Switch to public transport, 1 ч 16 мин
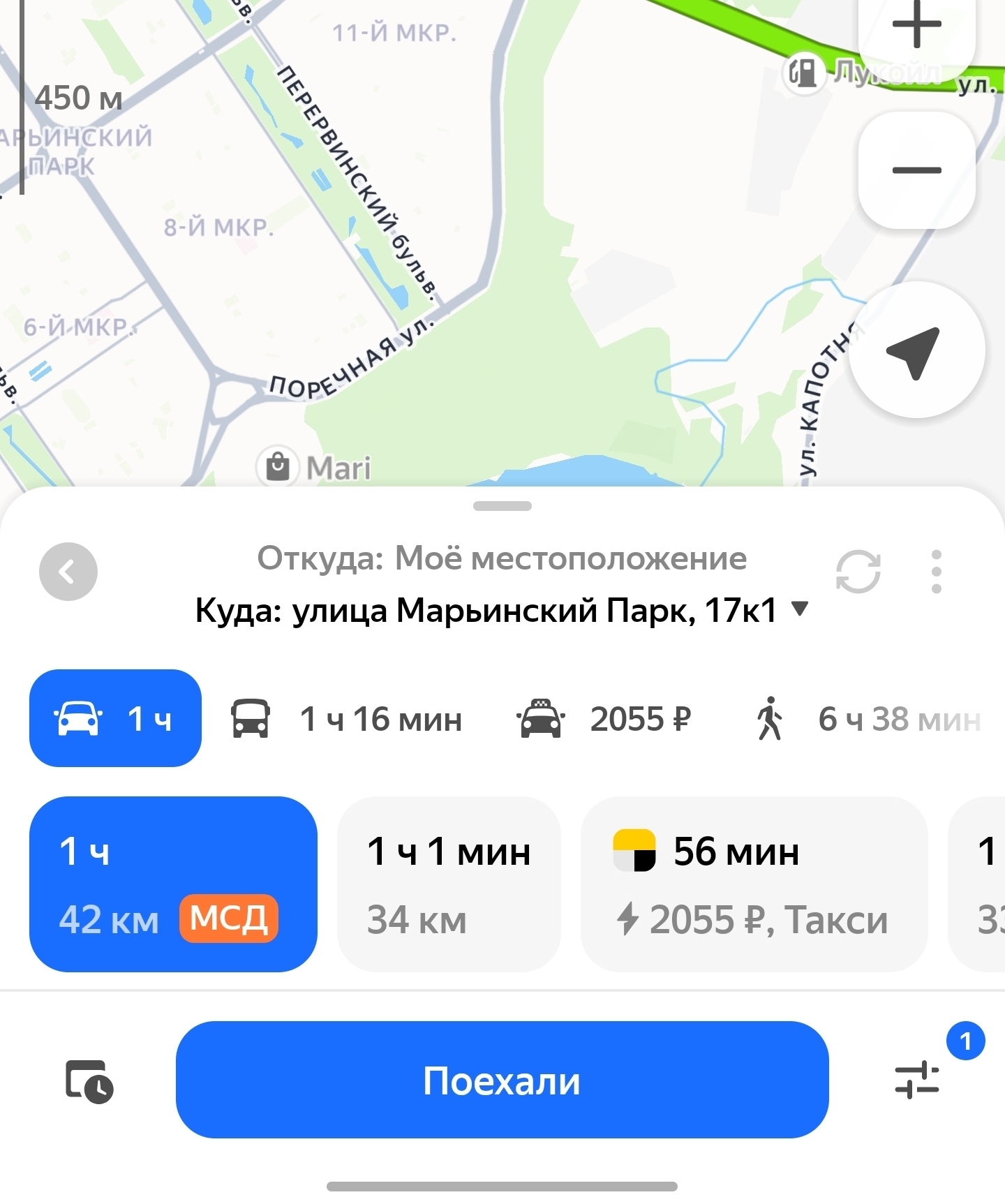The height and width of the screenshot is (1204, 1005). 347,719
